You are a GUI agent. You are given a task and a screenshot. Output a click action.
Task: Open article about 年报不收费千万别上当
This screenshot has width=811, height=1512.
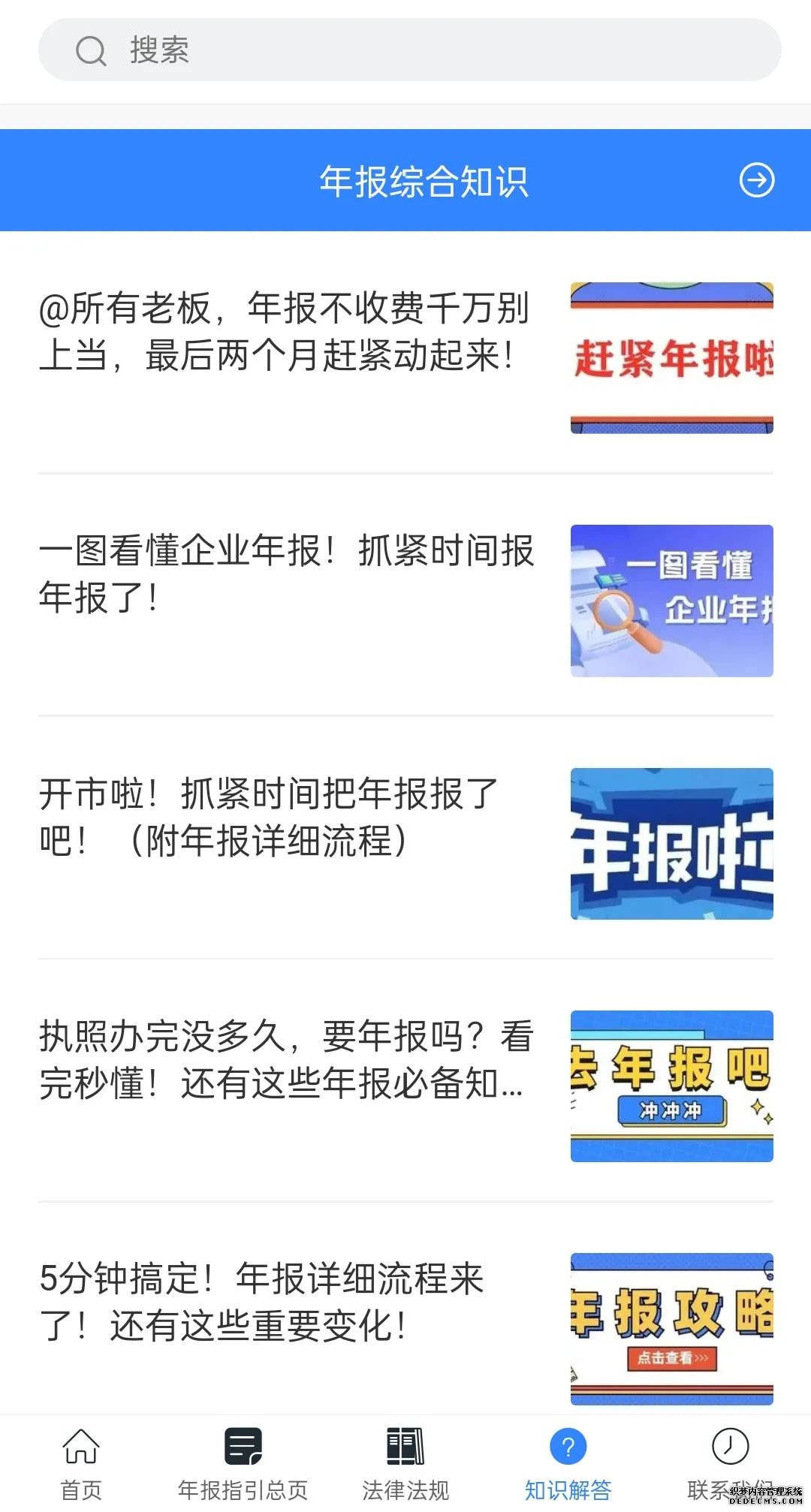pos(405,357)
